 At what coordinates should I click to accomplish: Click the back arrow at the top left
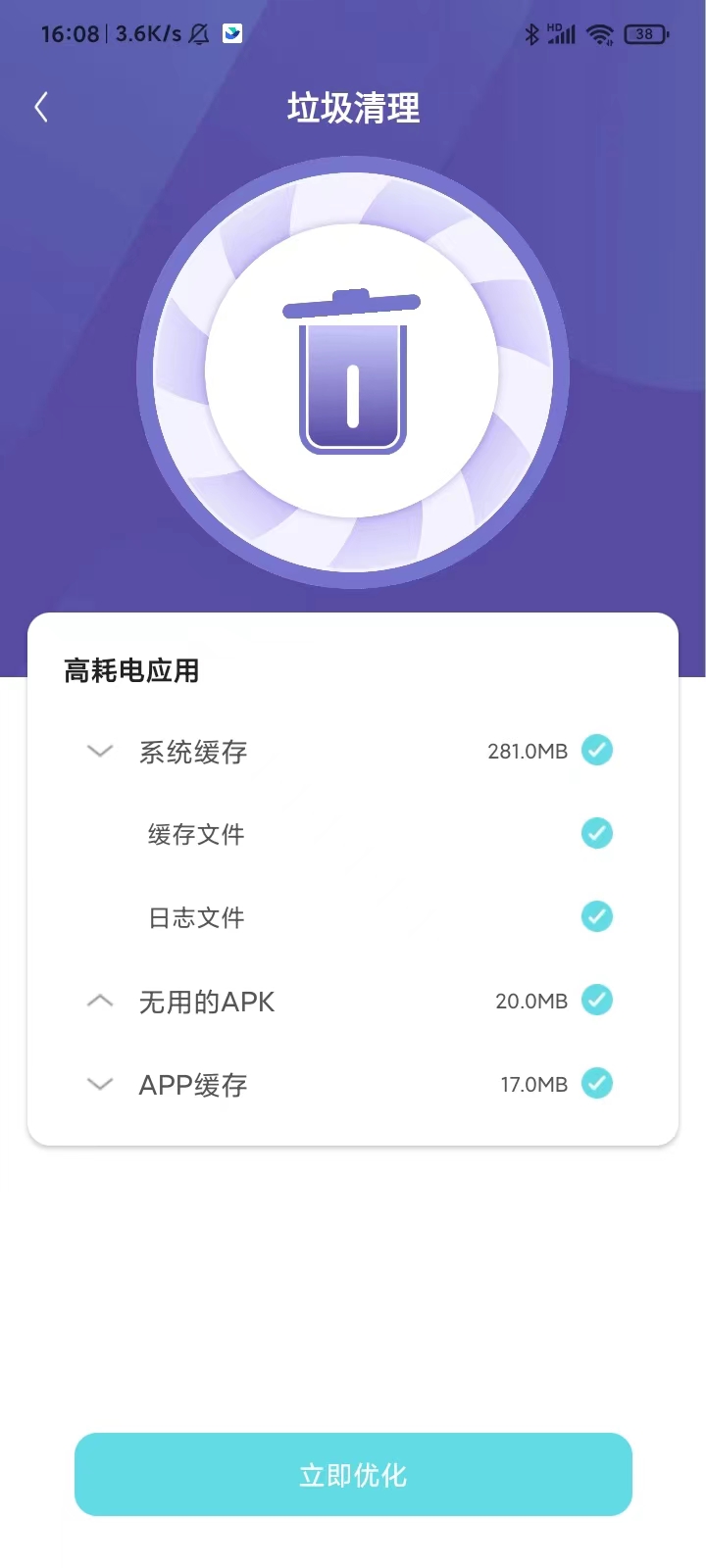click(41, 106)
